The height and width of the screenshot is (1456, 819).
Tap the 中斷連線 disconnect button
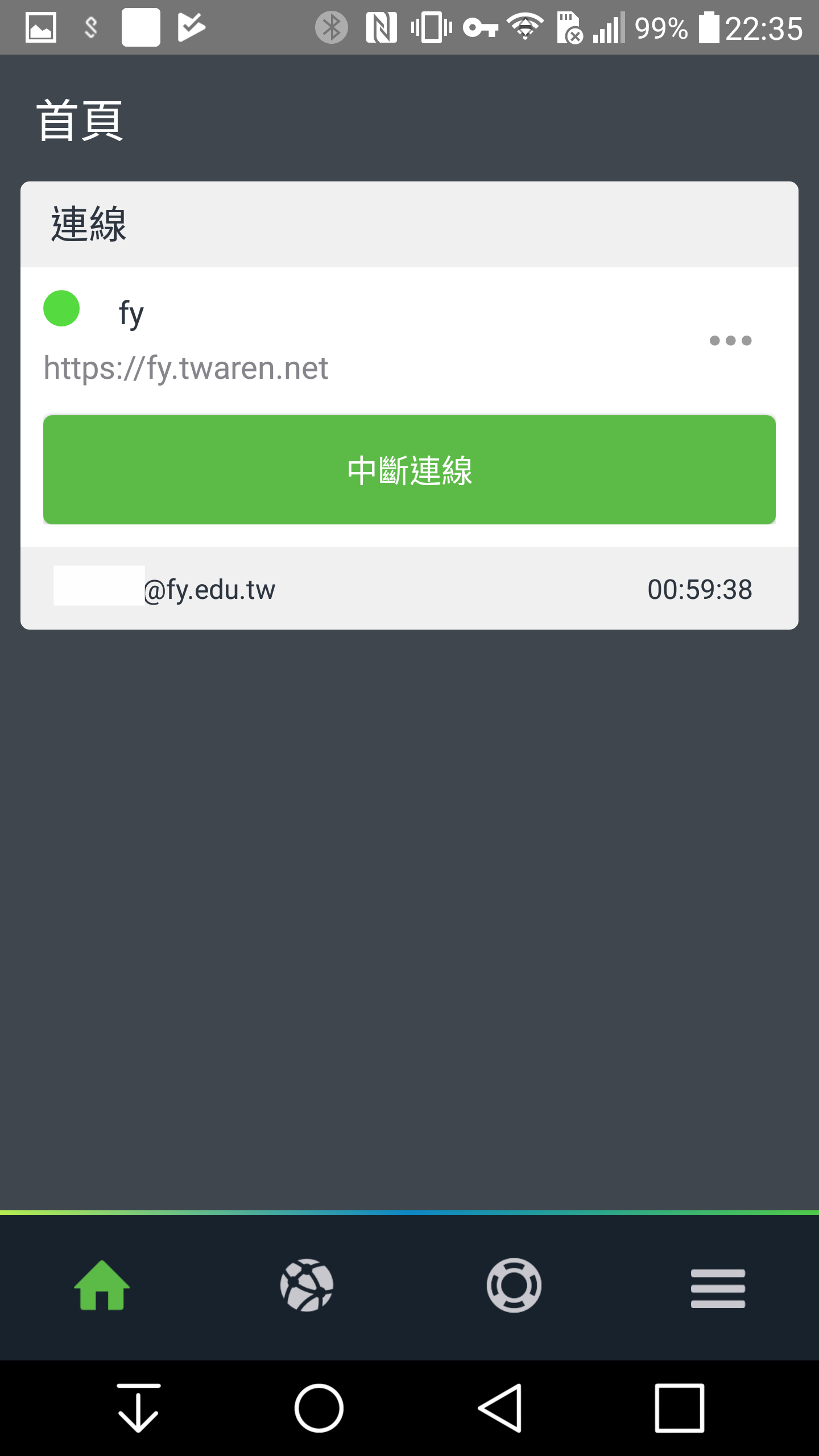pyautogui.click(x=409, y=470)
